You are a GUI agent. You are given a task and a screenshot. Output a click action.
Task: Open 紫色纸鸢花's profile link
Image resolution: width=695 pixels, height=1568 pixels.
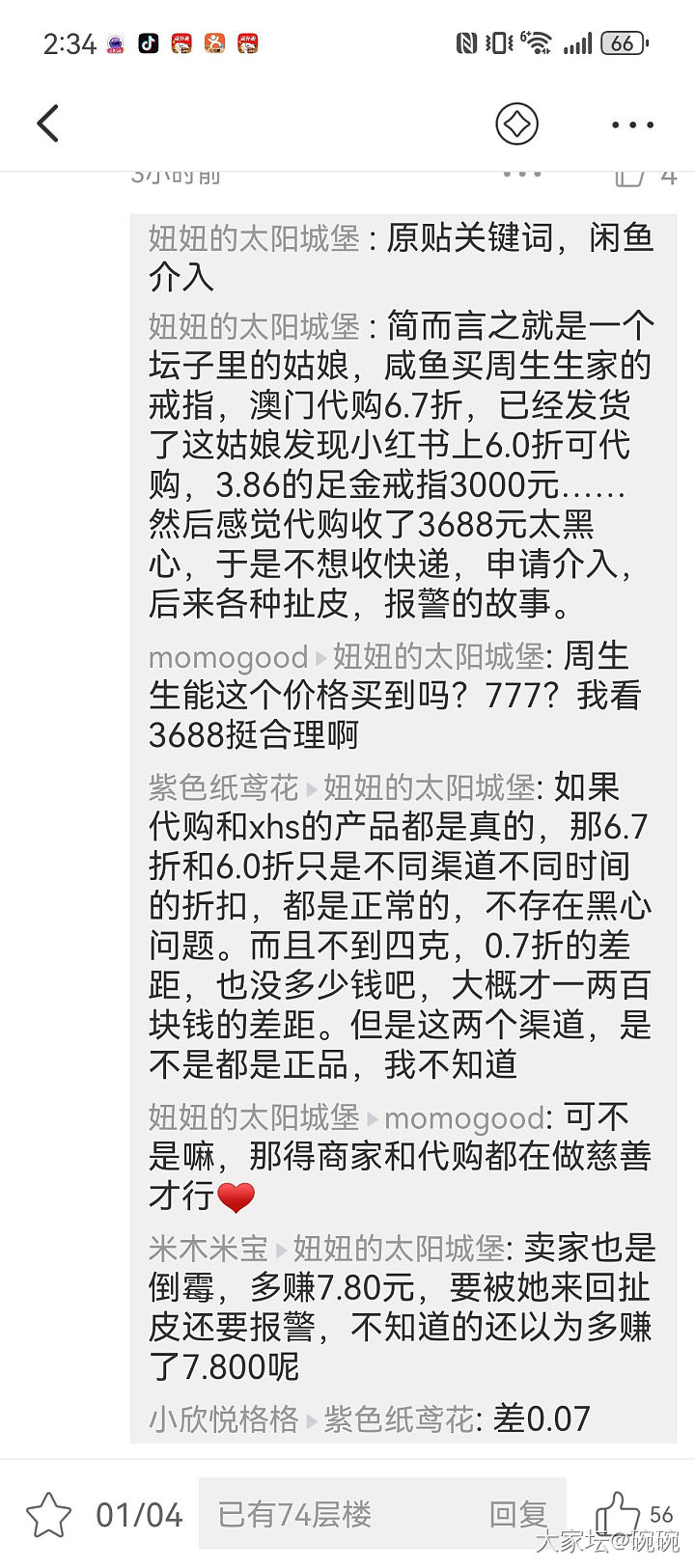[223, 787]
